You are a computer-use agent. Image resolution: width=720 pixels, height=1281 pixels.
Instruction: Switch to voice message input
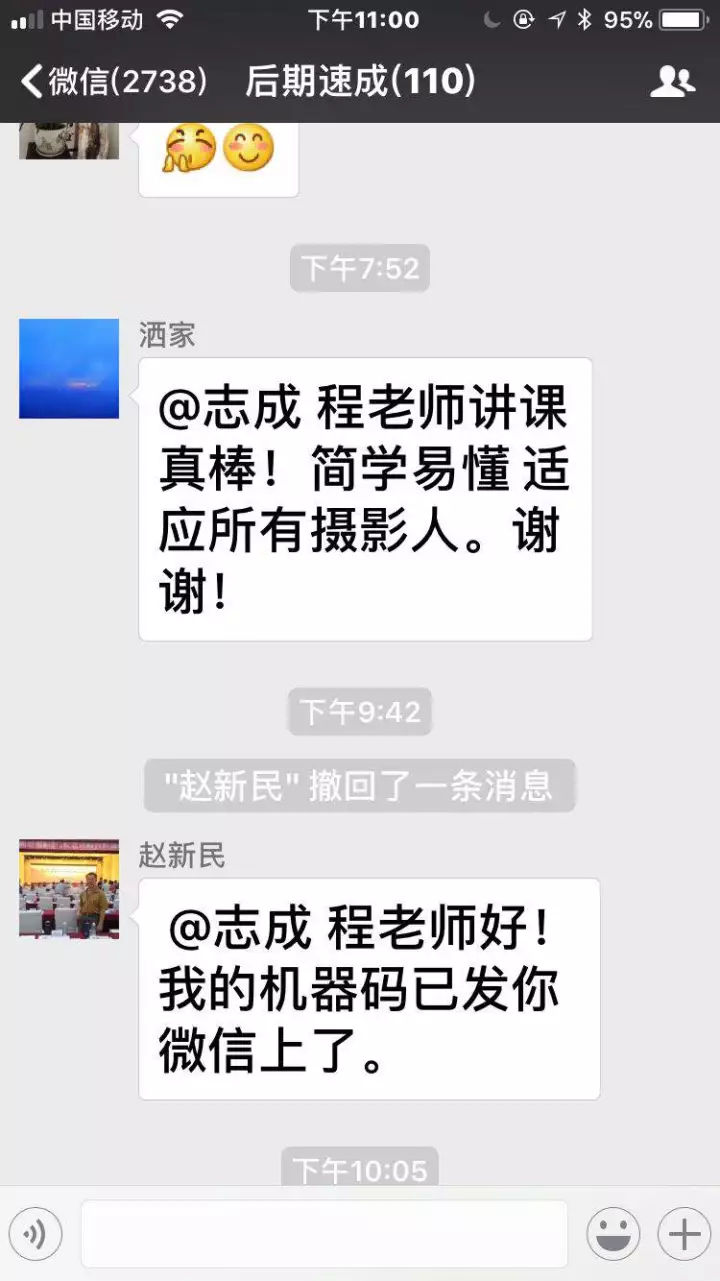tap(36, 1234)
